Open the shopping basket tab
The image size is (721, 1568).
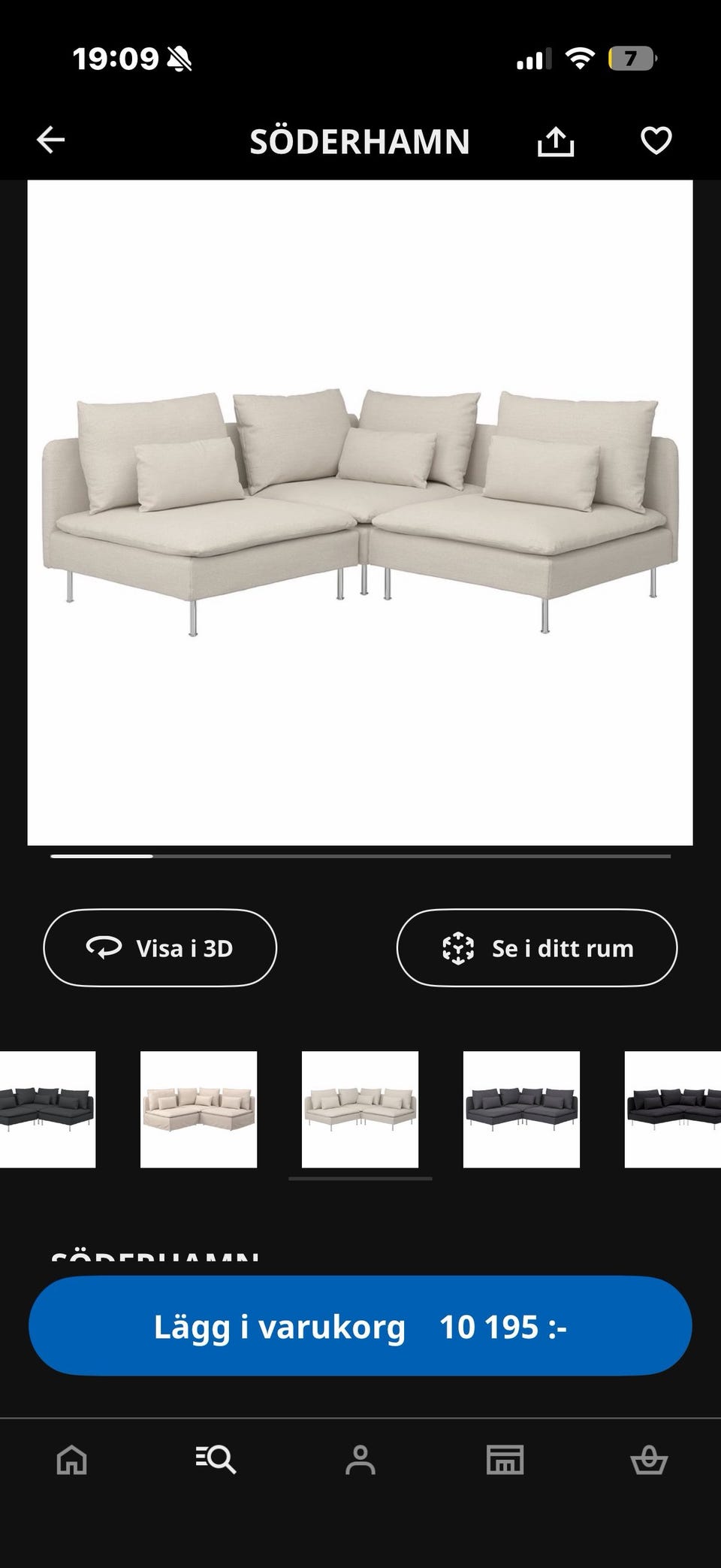click(x=649, y=1461)
